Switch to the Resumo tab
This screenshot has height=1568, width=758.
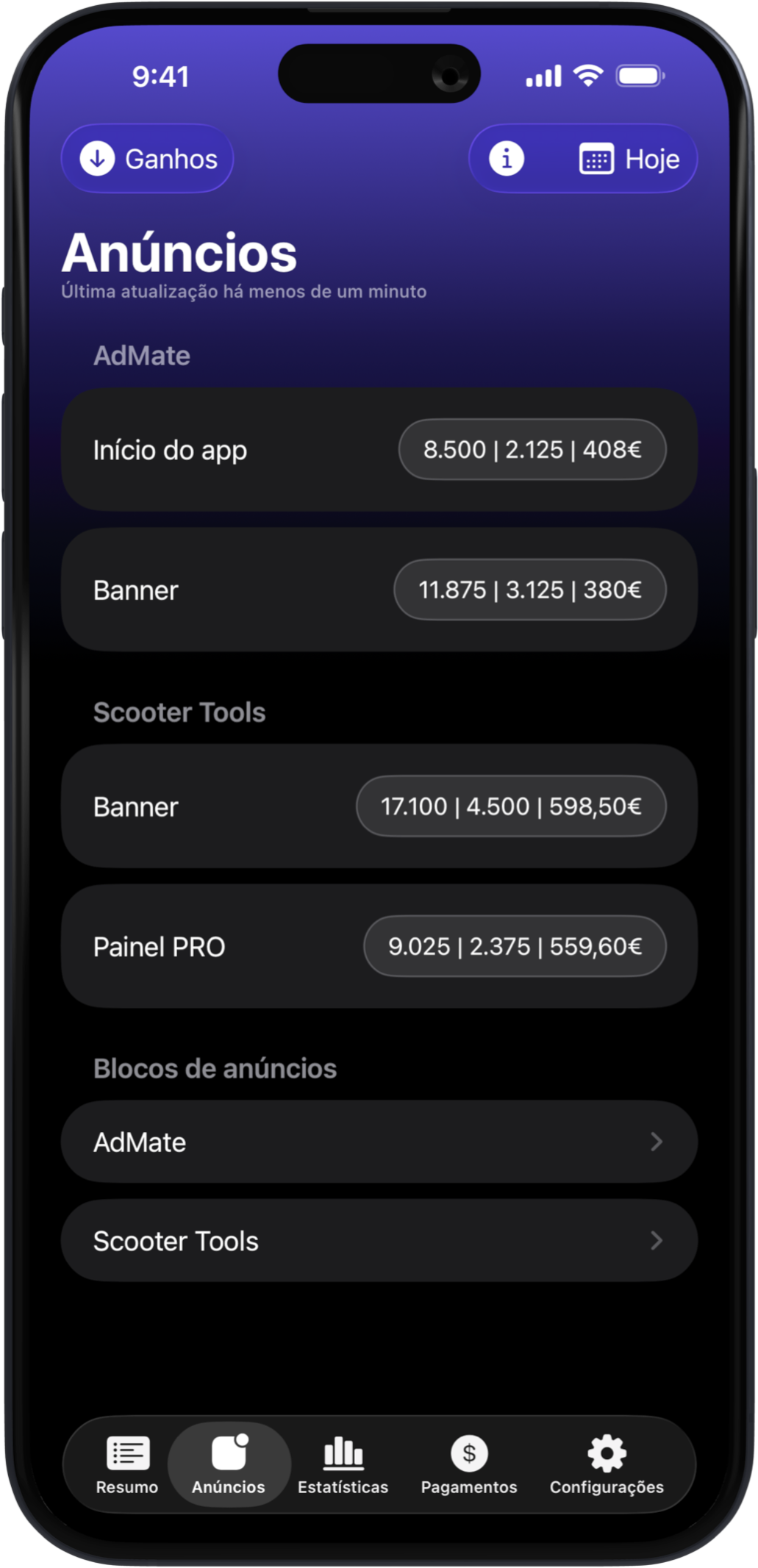pyautogui.click(x=127, y=1464)
